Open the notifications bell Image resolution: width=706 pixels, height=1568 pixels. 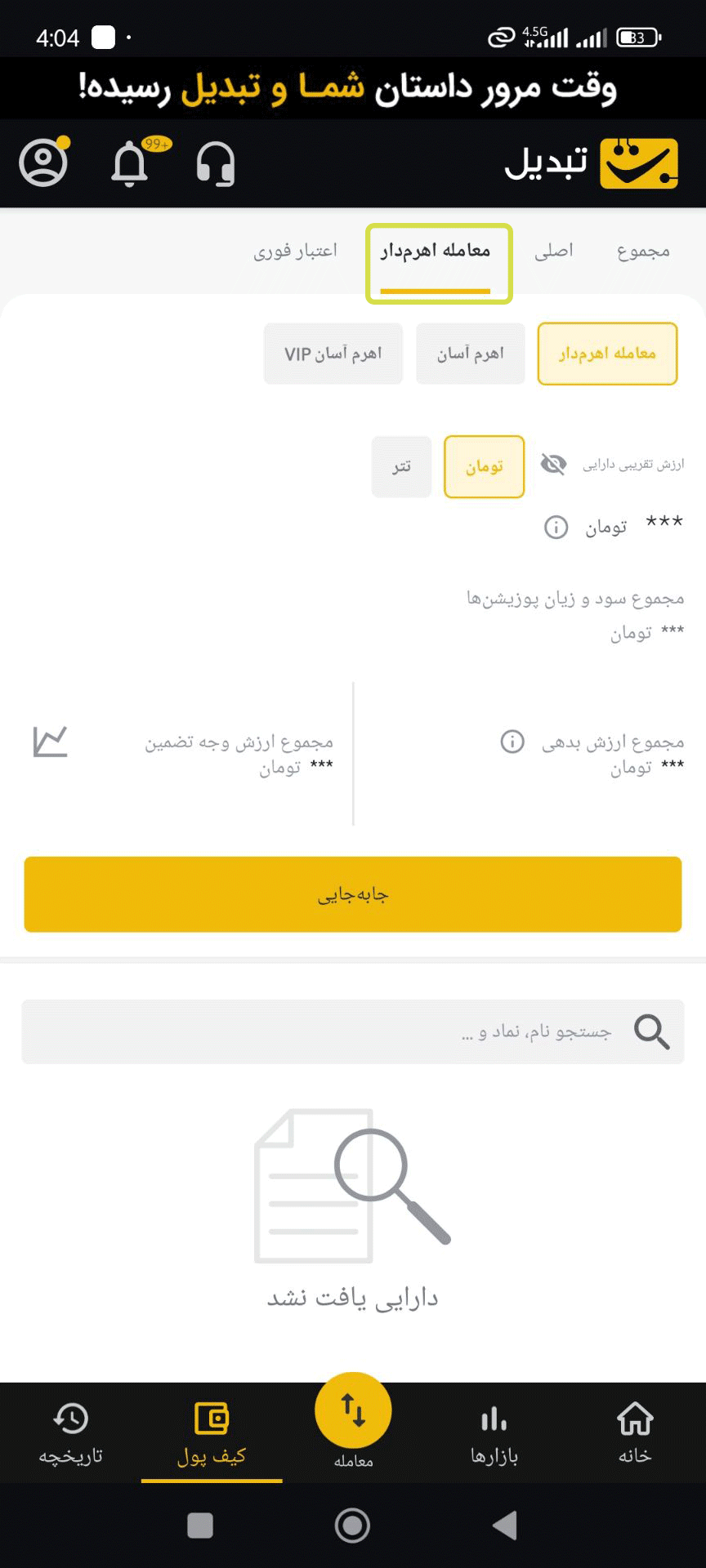[x=130, y=163]
